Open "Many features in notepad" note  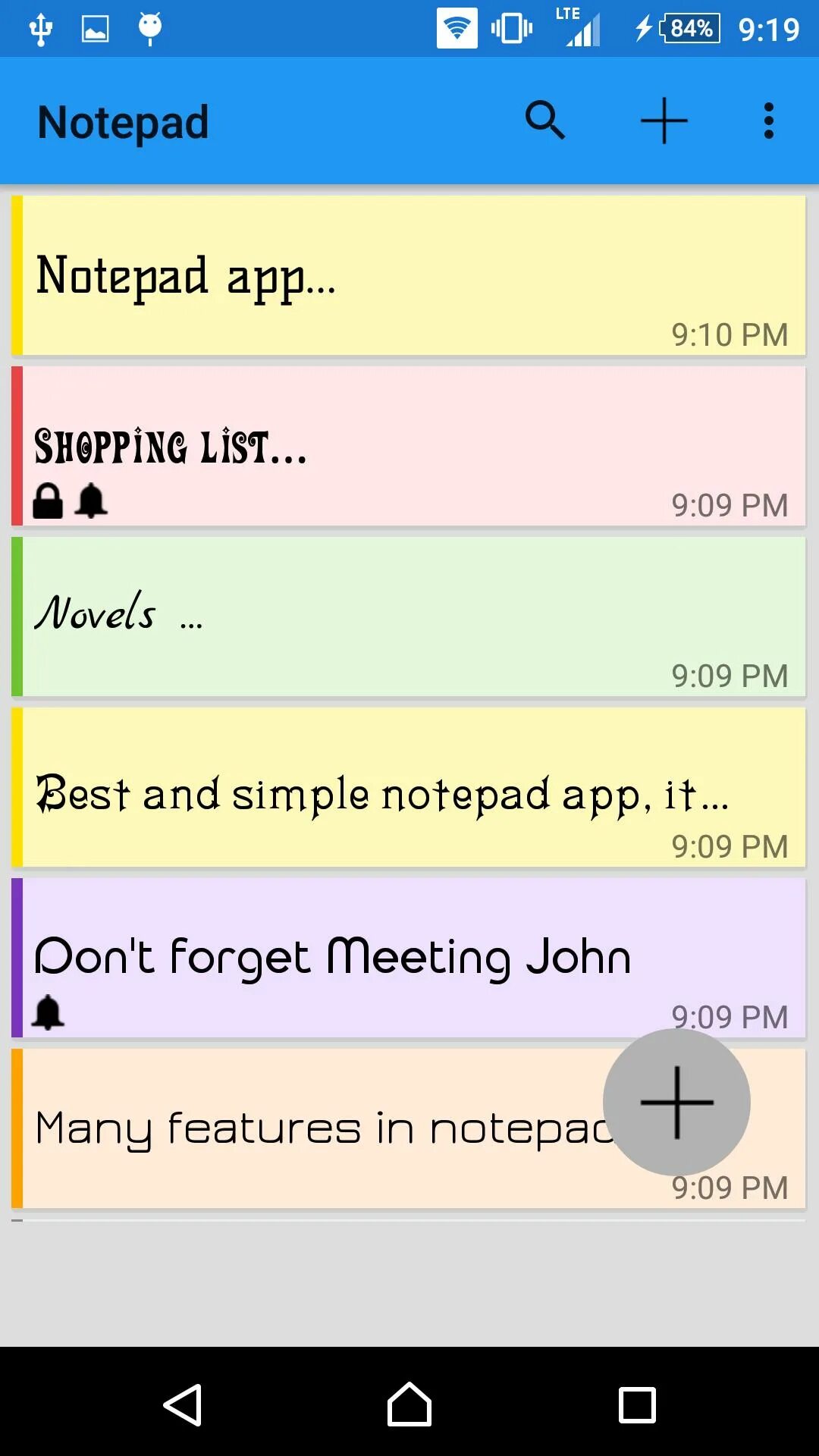303,1128
